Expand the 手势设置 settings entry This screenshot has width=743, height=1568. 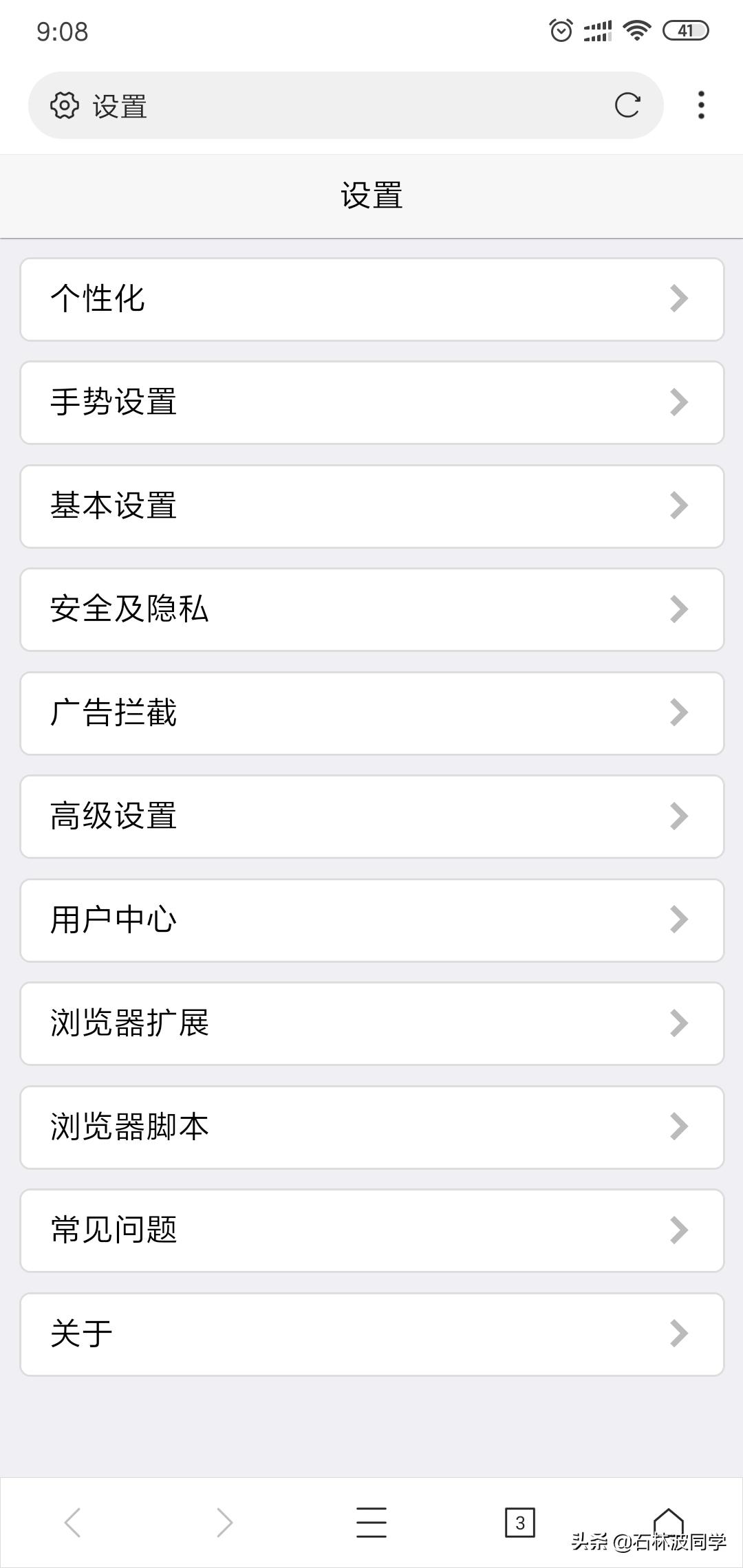point(371,403)
